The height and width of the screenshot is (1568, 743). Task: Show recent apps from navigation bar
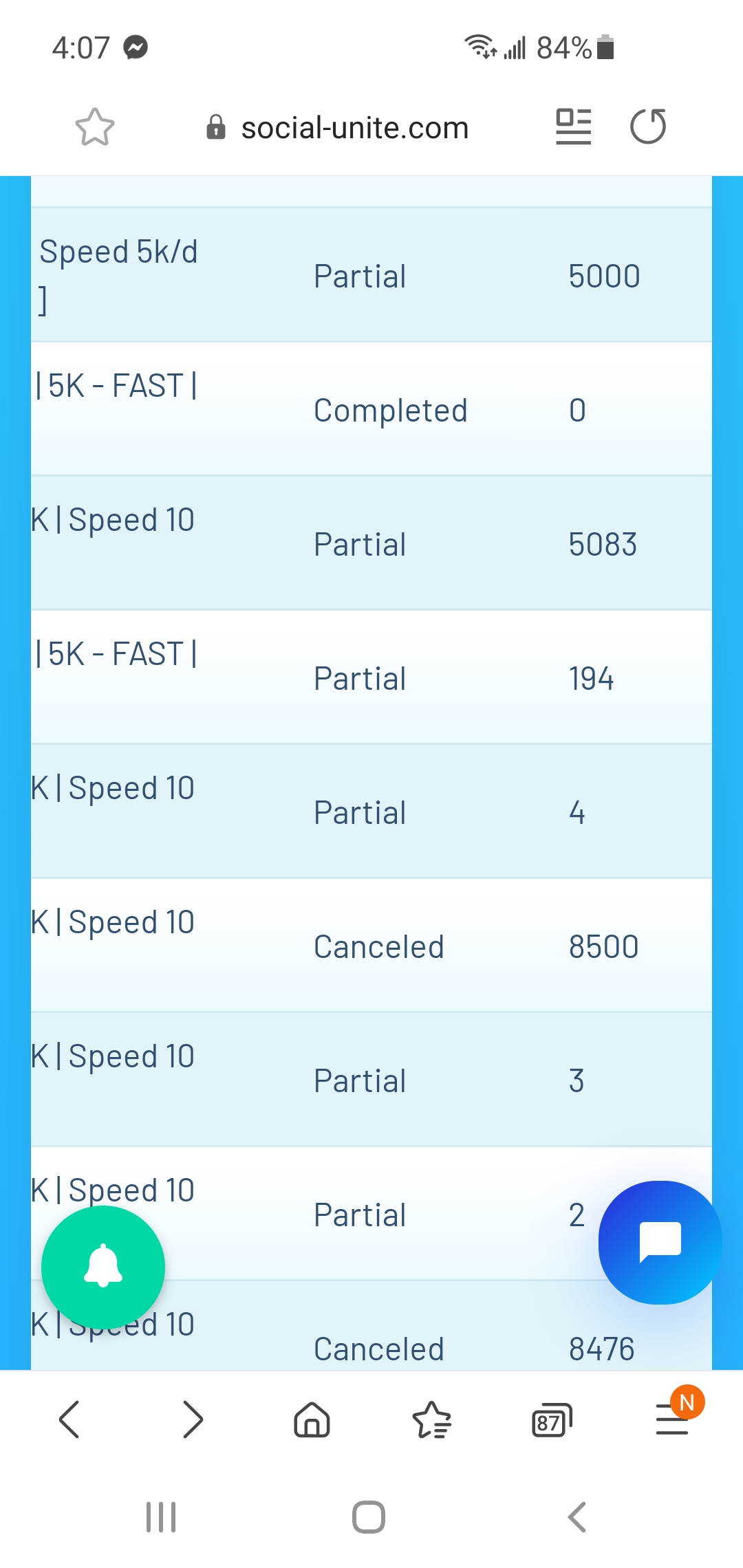click(x=161, y=1517)
